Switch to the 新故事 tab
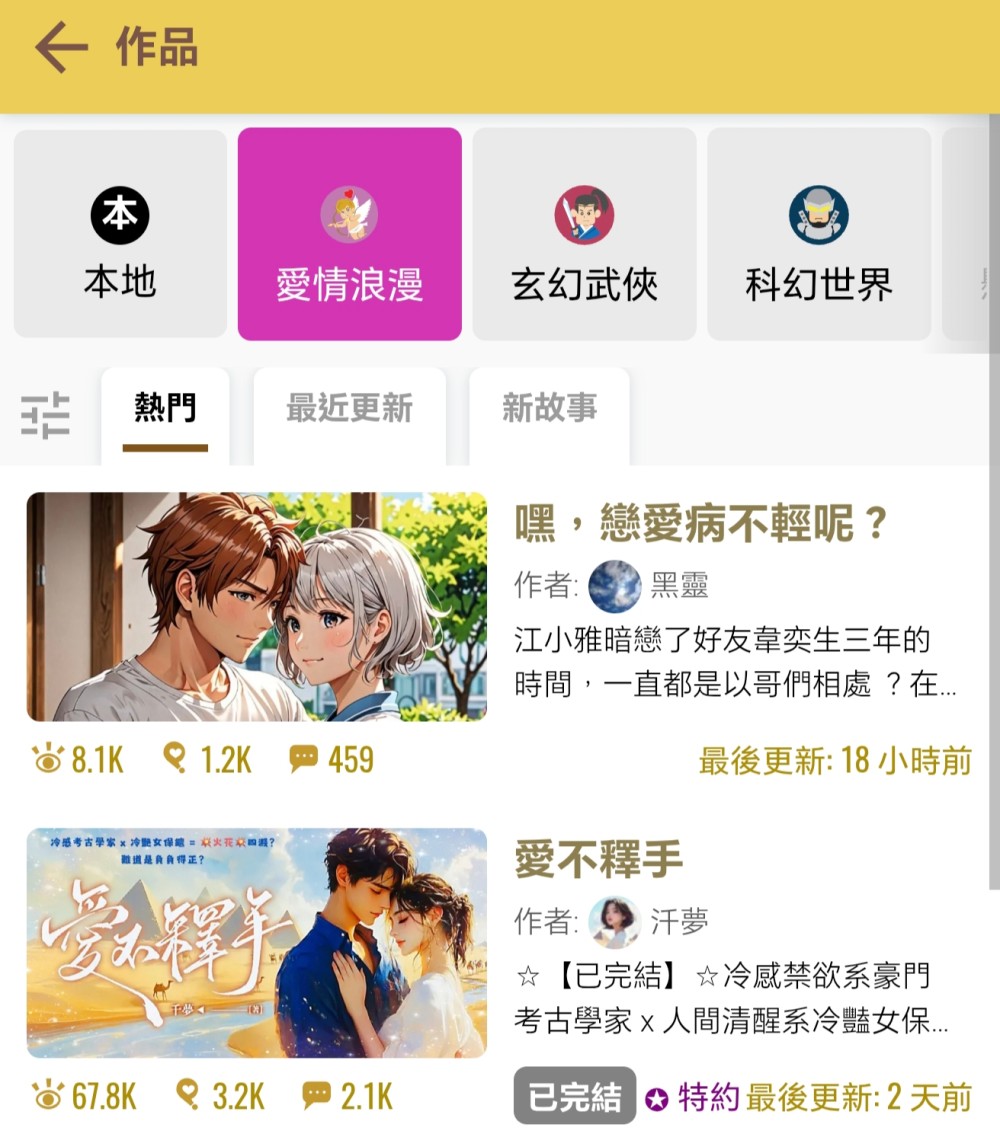 [549, 410]
